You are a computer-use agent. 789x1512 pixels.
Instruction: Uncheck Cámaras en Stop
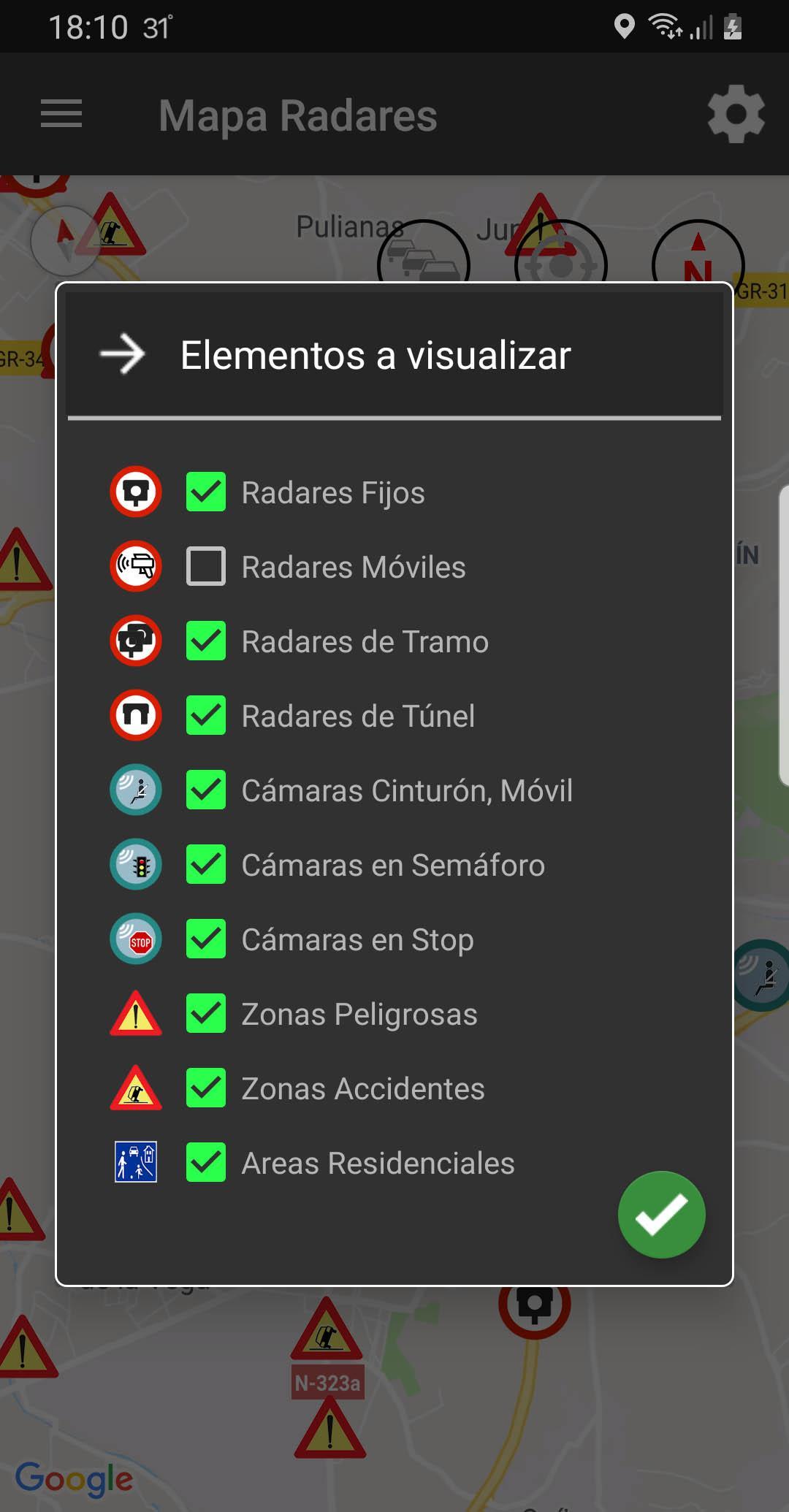[x=206, y=939]
